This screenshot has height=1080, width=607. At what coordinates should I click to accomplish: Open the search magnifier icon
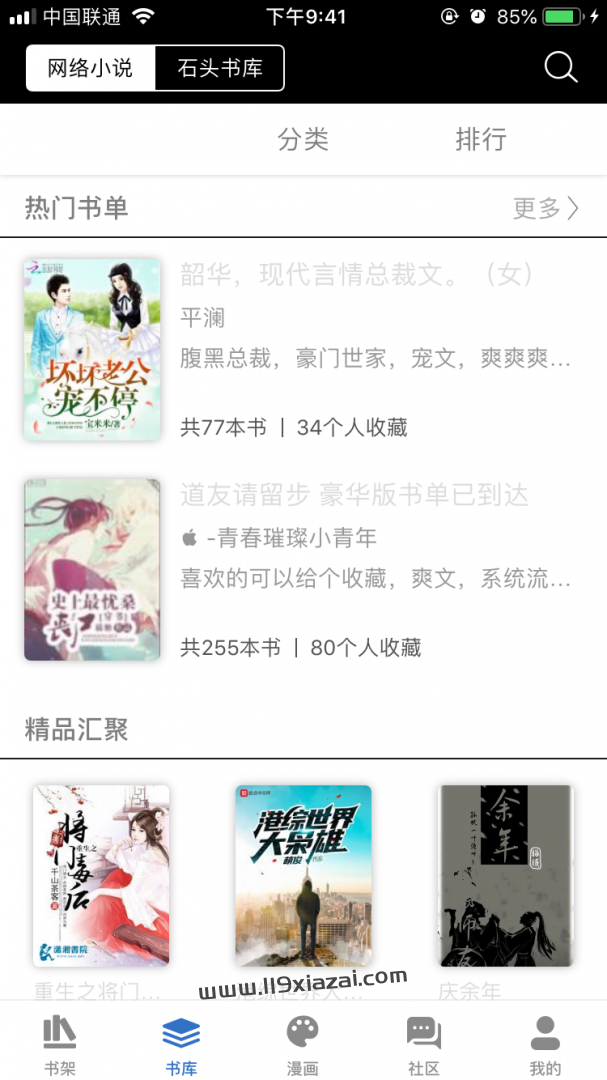(x=561, y=67)
